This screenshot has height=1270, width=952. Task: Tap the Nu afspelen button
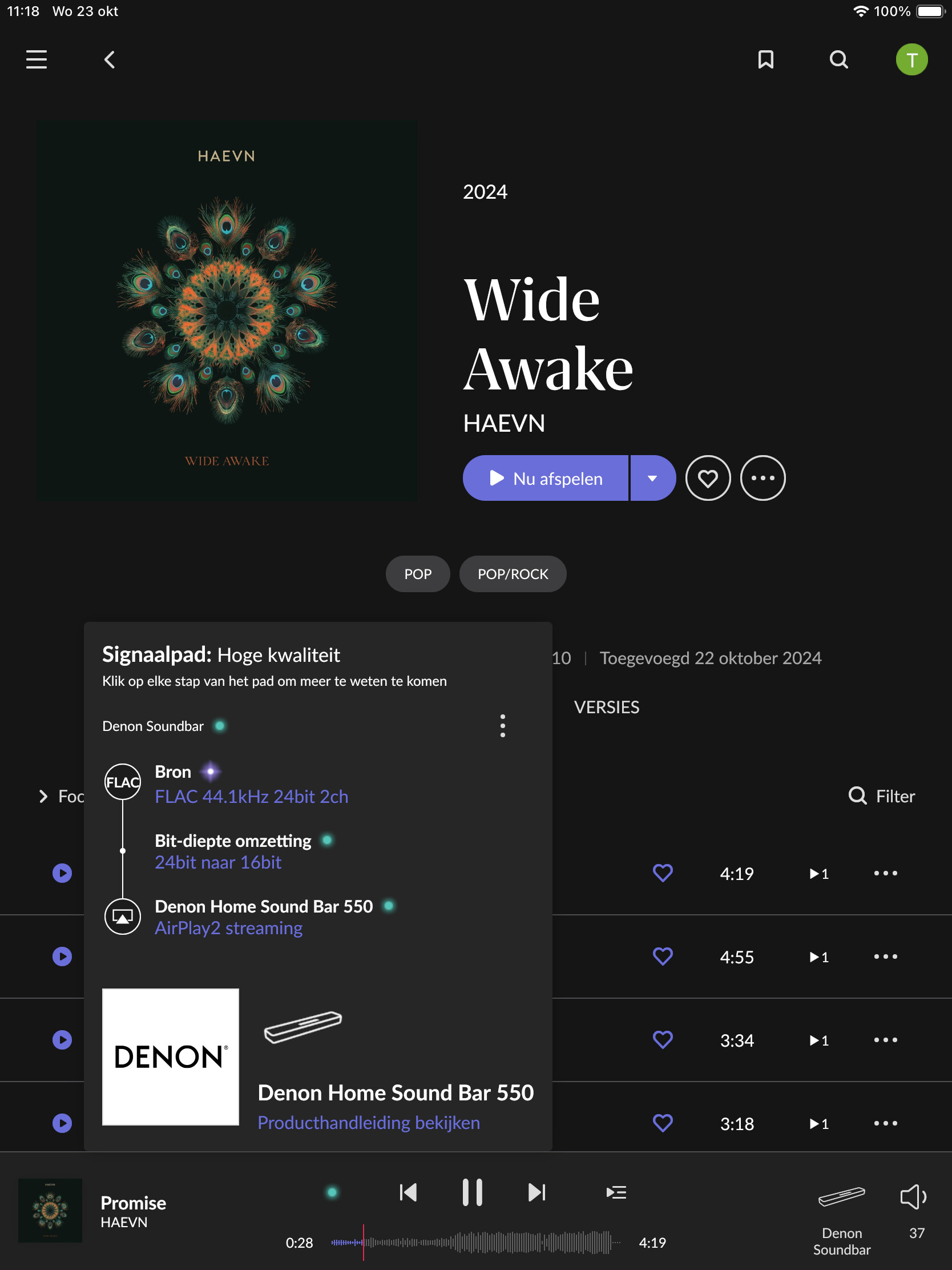[546, 479]
